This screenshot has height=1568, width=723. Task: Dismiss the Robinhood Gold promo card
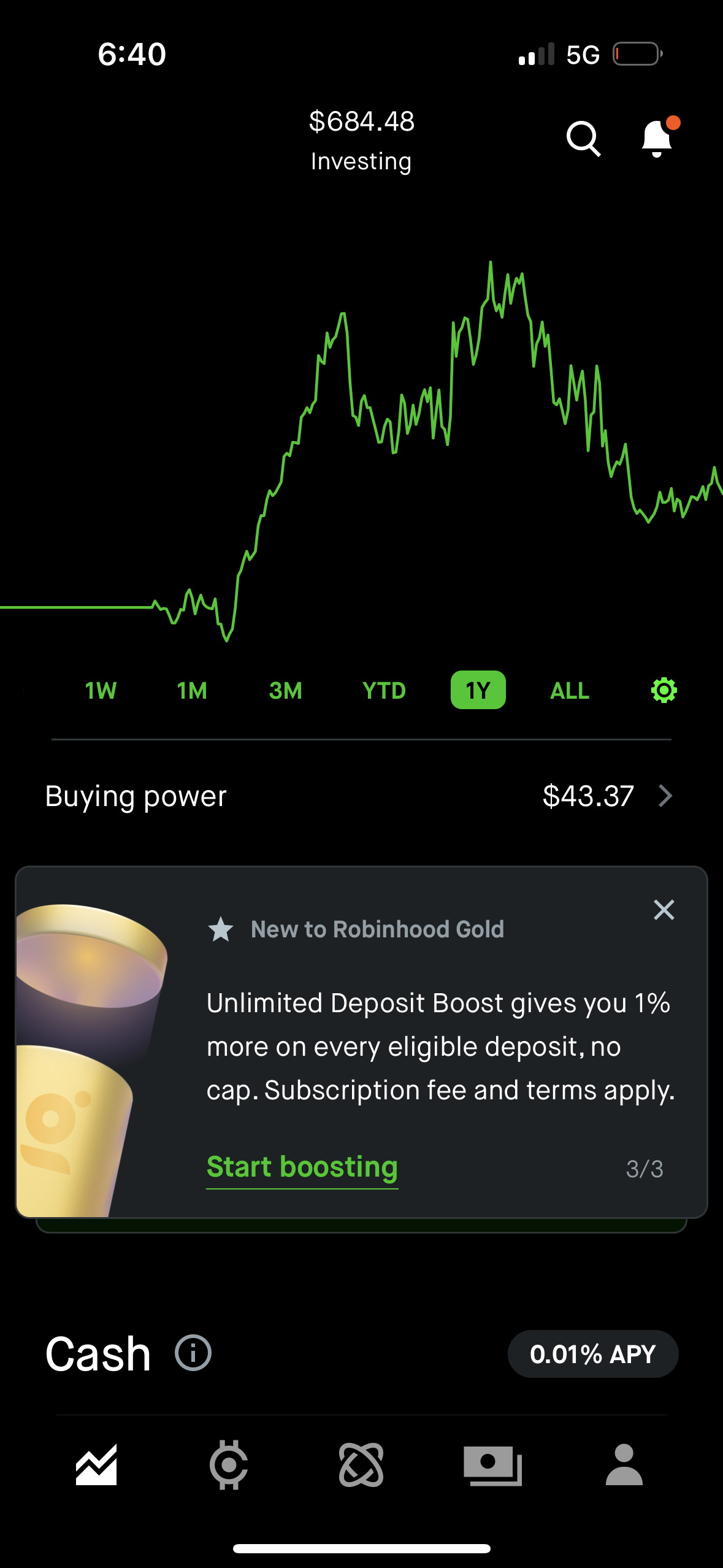coord(664,910)
